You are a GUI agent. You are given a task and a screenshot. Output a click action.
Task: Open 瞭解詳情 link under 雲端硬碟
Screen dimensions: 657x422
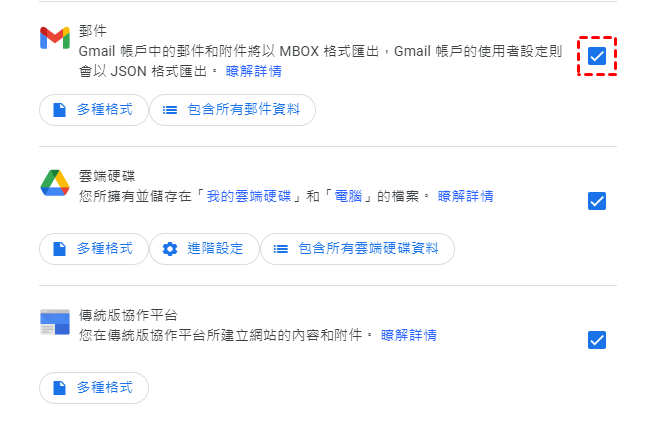tap(465, 196)
